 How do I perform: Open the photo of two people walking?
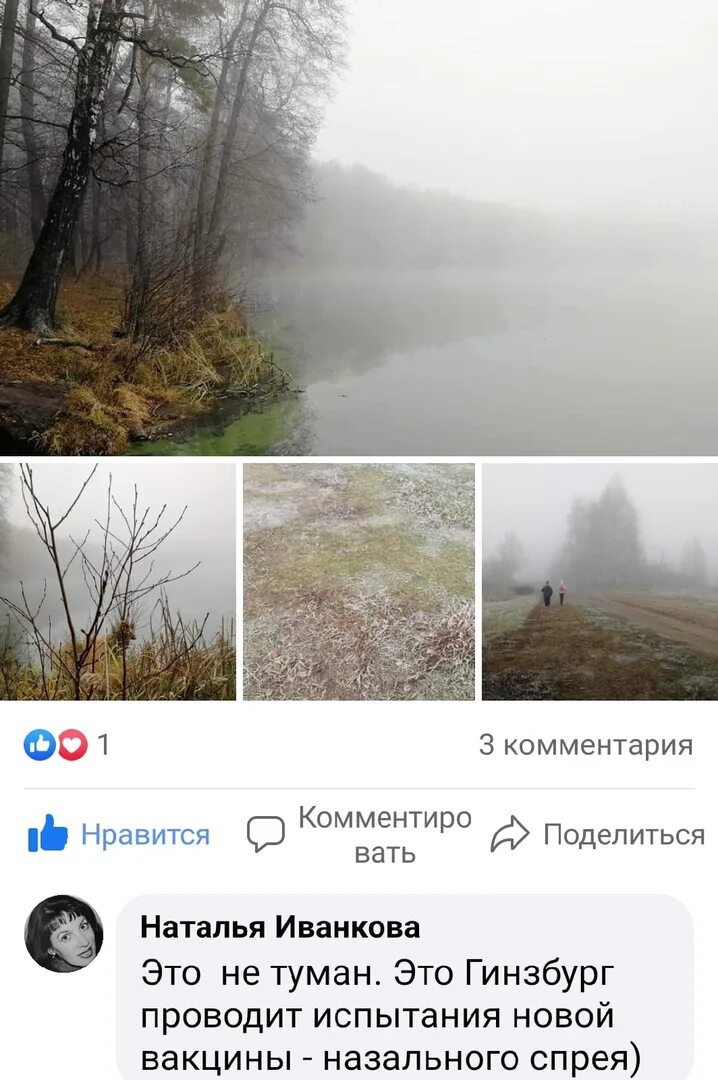pos(600,581)
